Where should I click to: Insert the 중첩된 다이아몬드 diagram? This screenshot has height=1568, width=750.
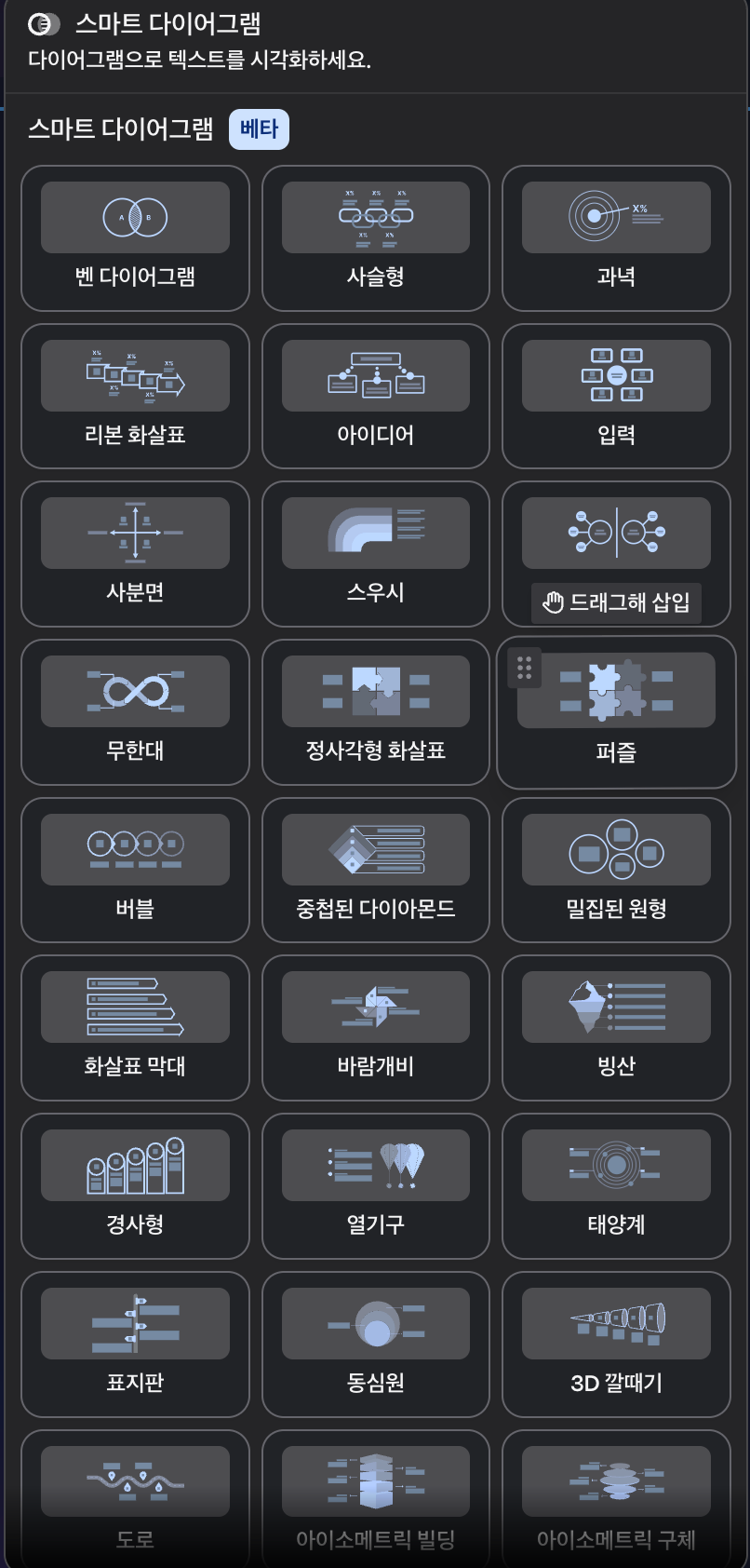tap(375, 871)
